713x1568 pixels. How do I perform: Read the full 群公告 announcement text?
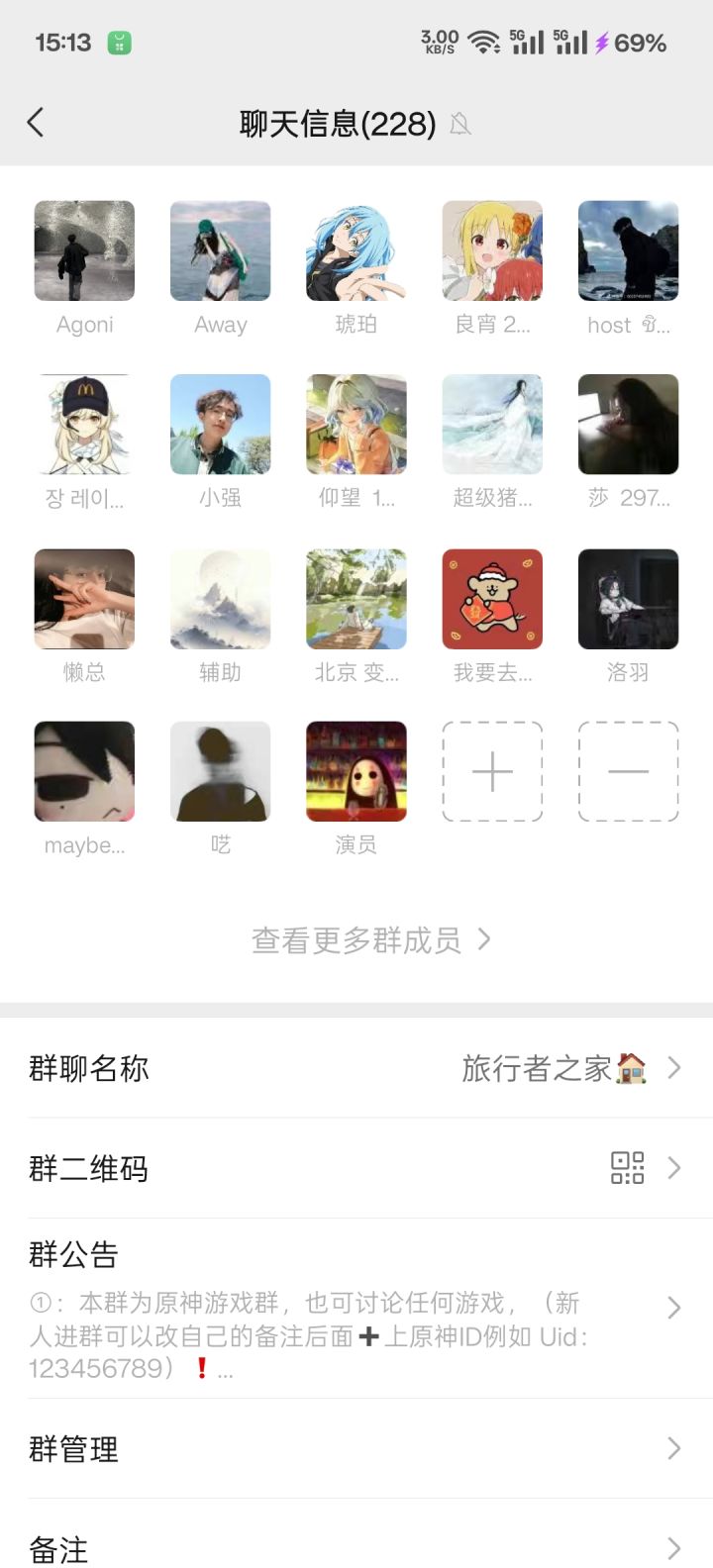297,1335
